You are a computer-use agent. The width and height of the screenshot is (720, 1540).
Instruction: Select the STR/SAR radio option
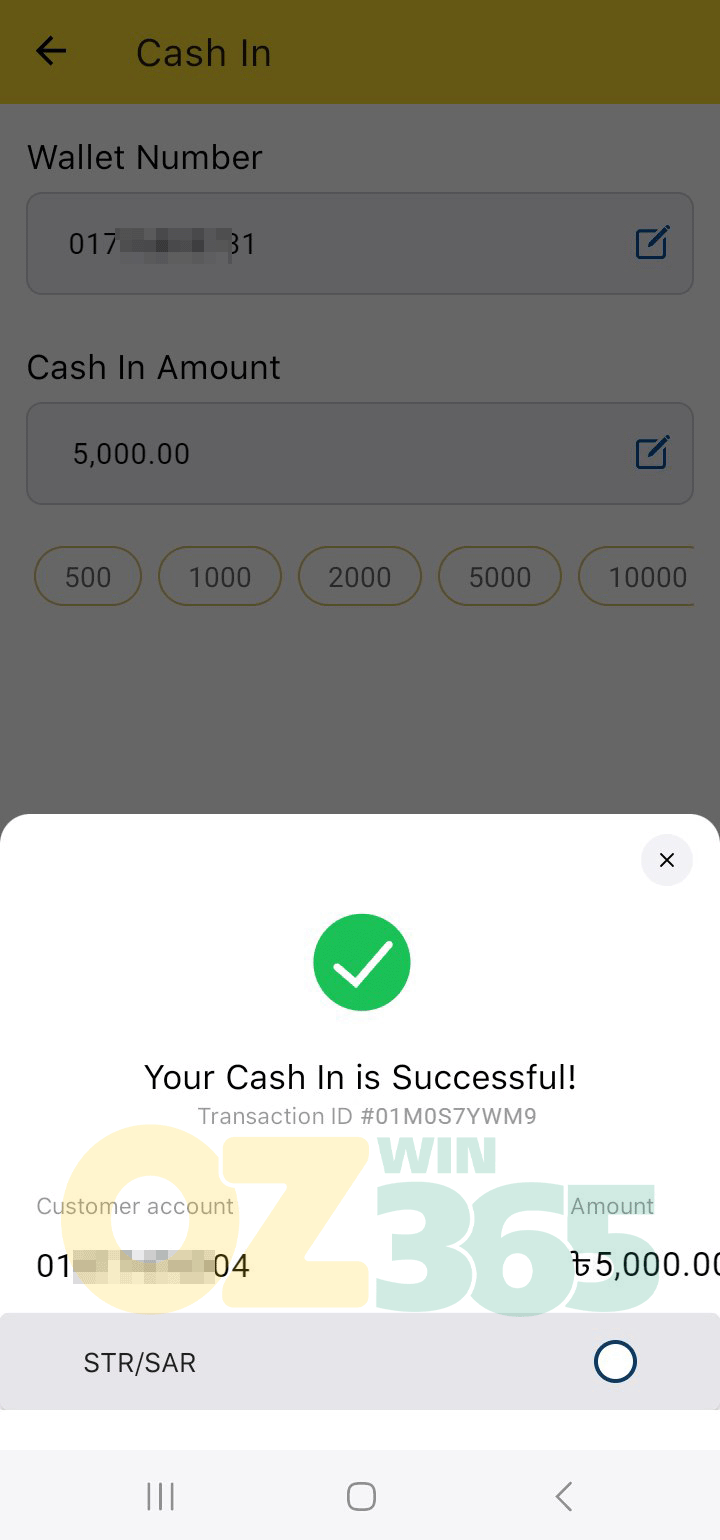615,1362
